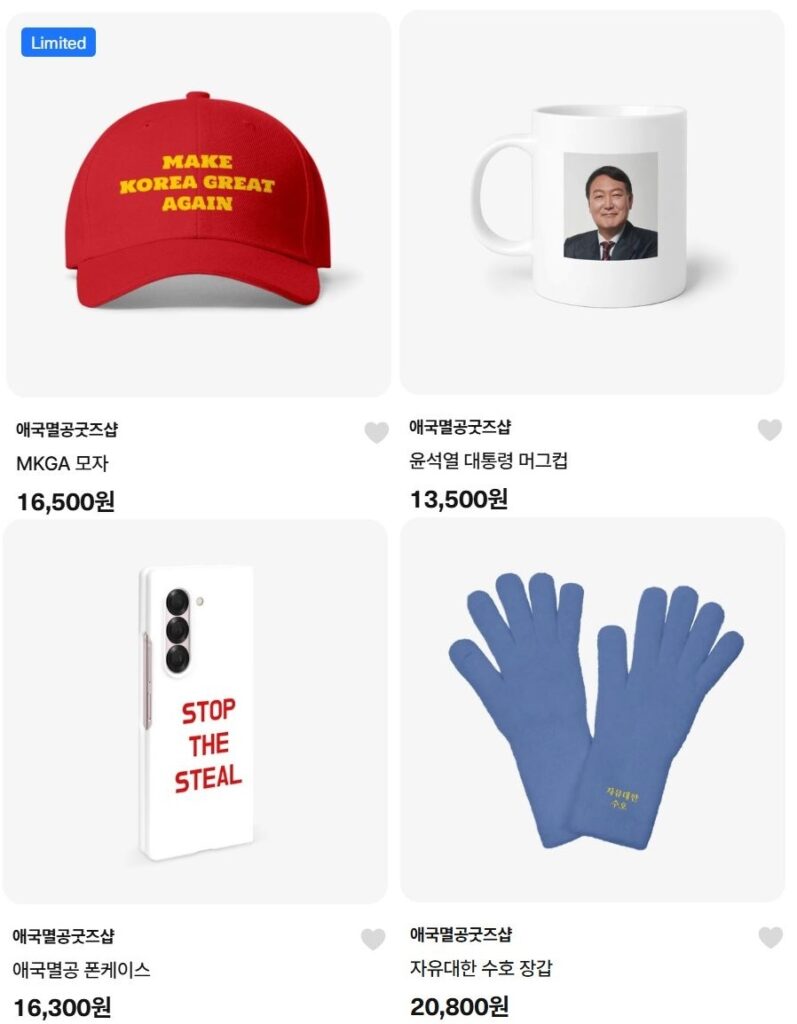Add 애국멸공 폰케이스 to favorites via heart
This screenshot has height=1024, width=797.
pyautogui.click(x=373, y=939)
